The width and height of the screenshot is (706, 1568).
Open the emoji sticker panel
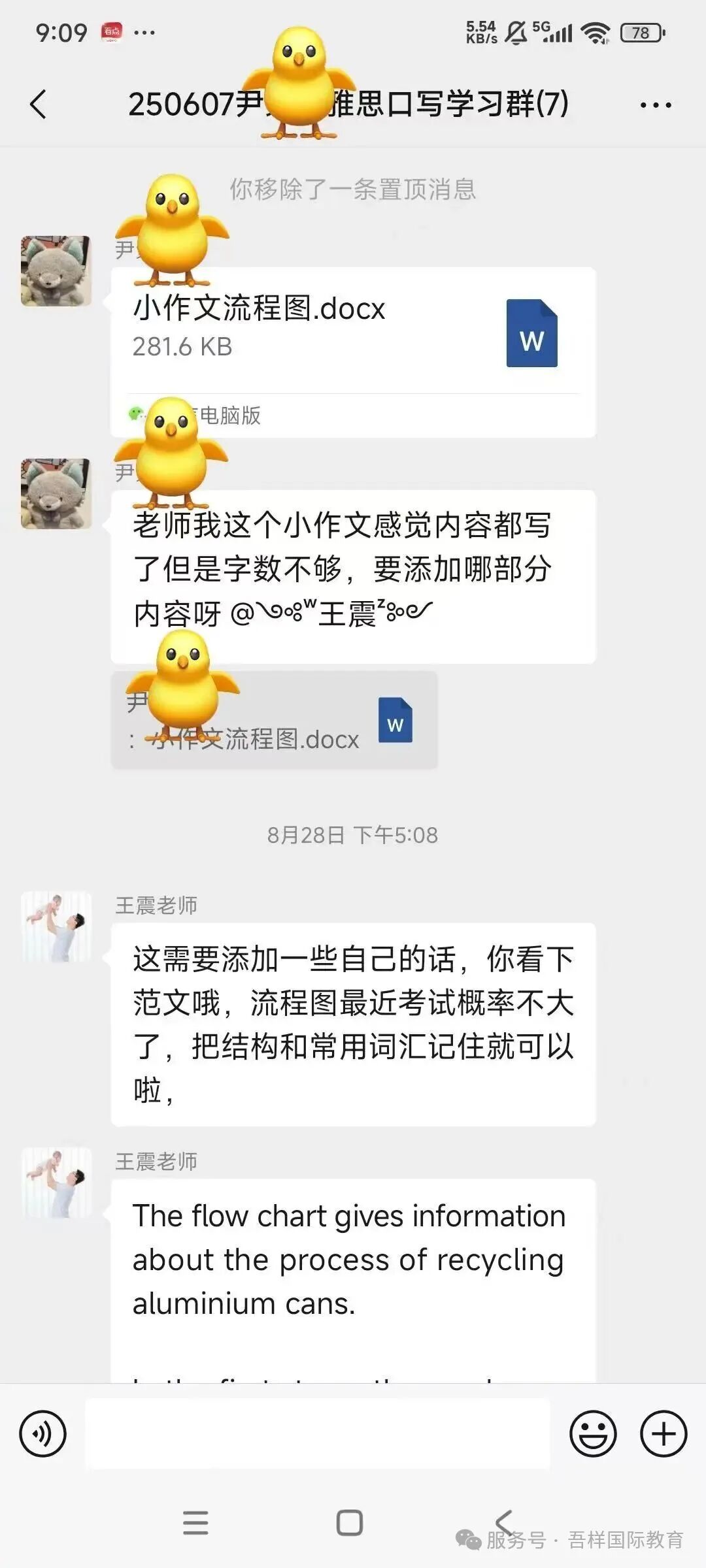(593, 1434)
